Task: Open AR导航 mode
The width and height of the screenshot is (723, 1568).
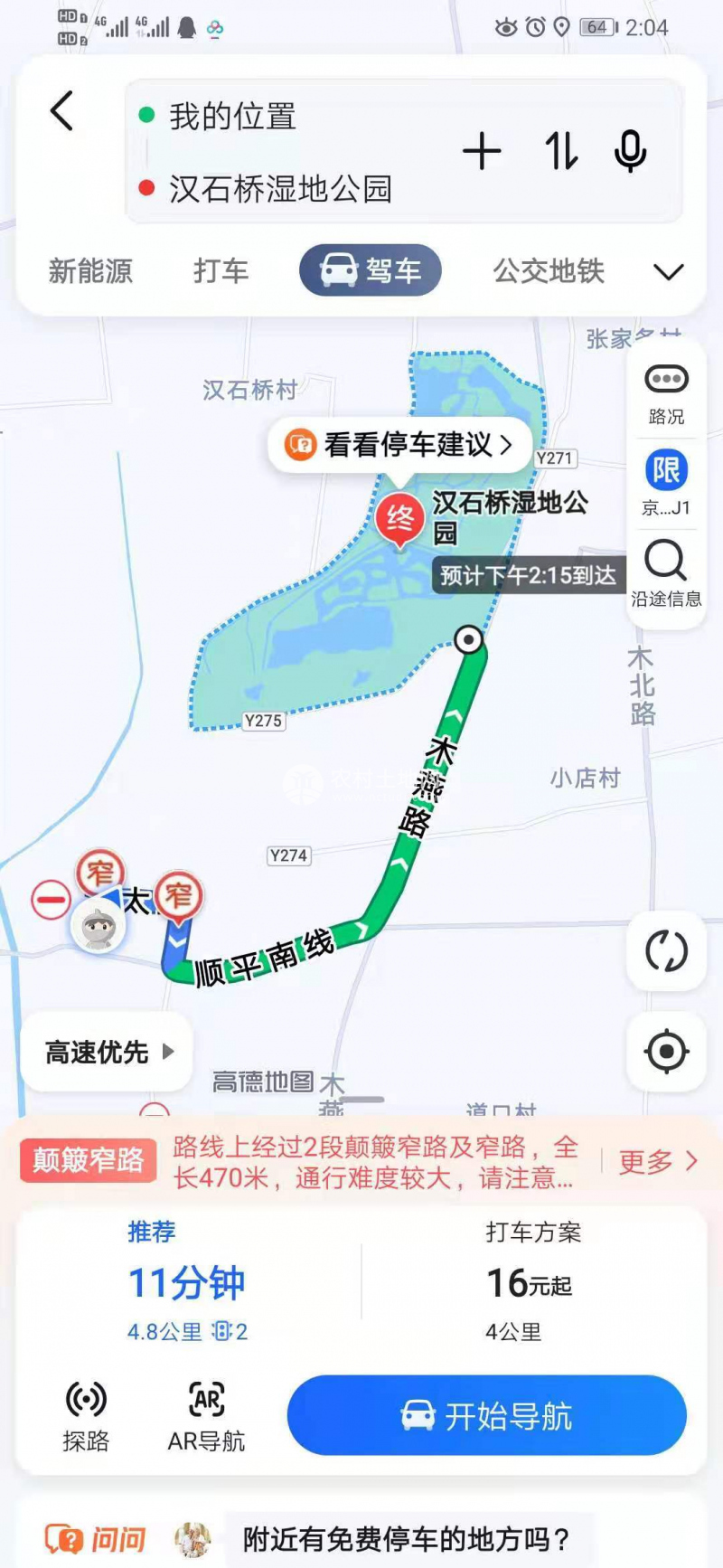Action: click(x=206, y=1415)
